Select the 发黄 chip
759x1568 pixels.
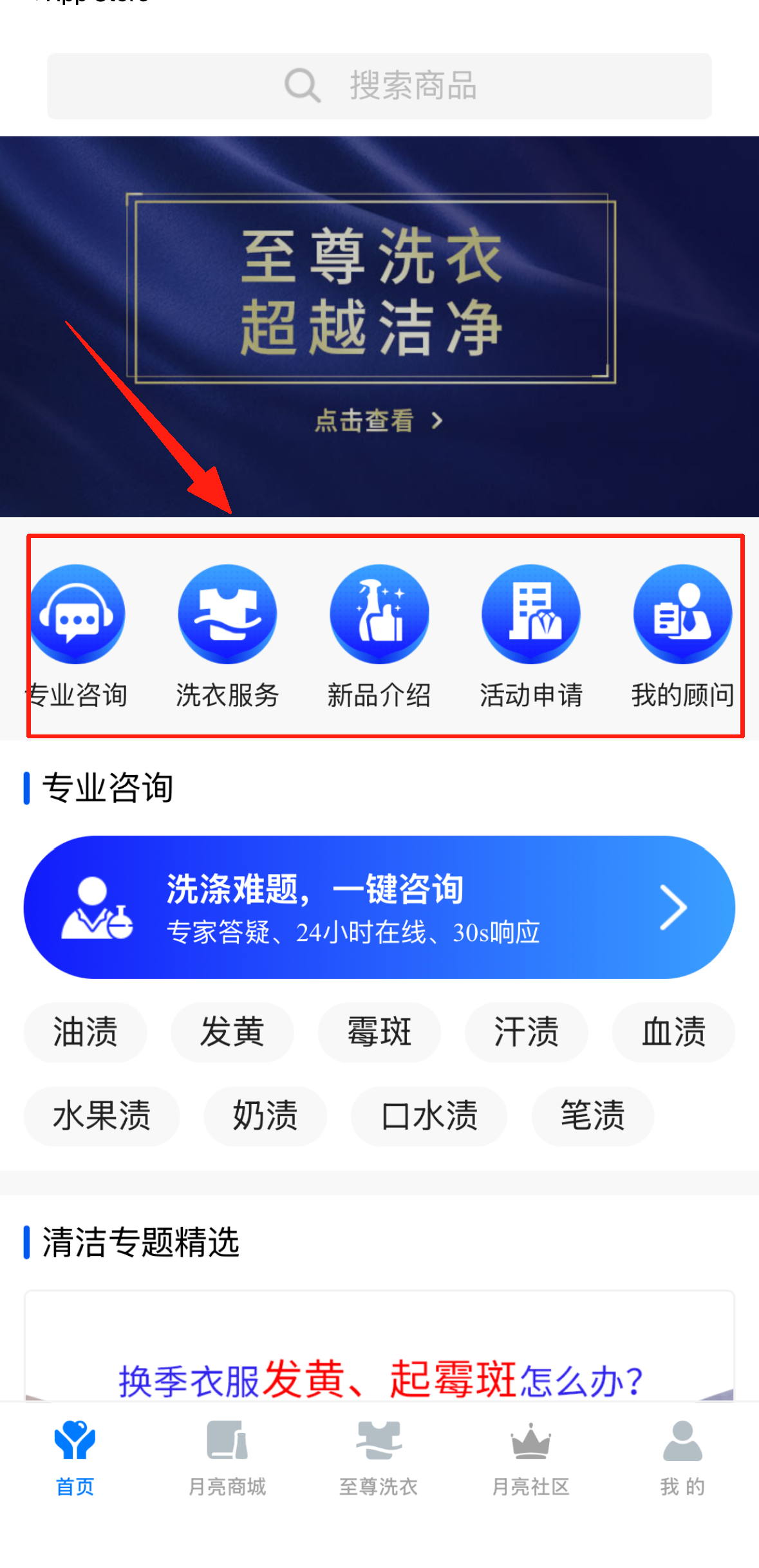(232, 1032)
